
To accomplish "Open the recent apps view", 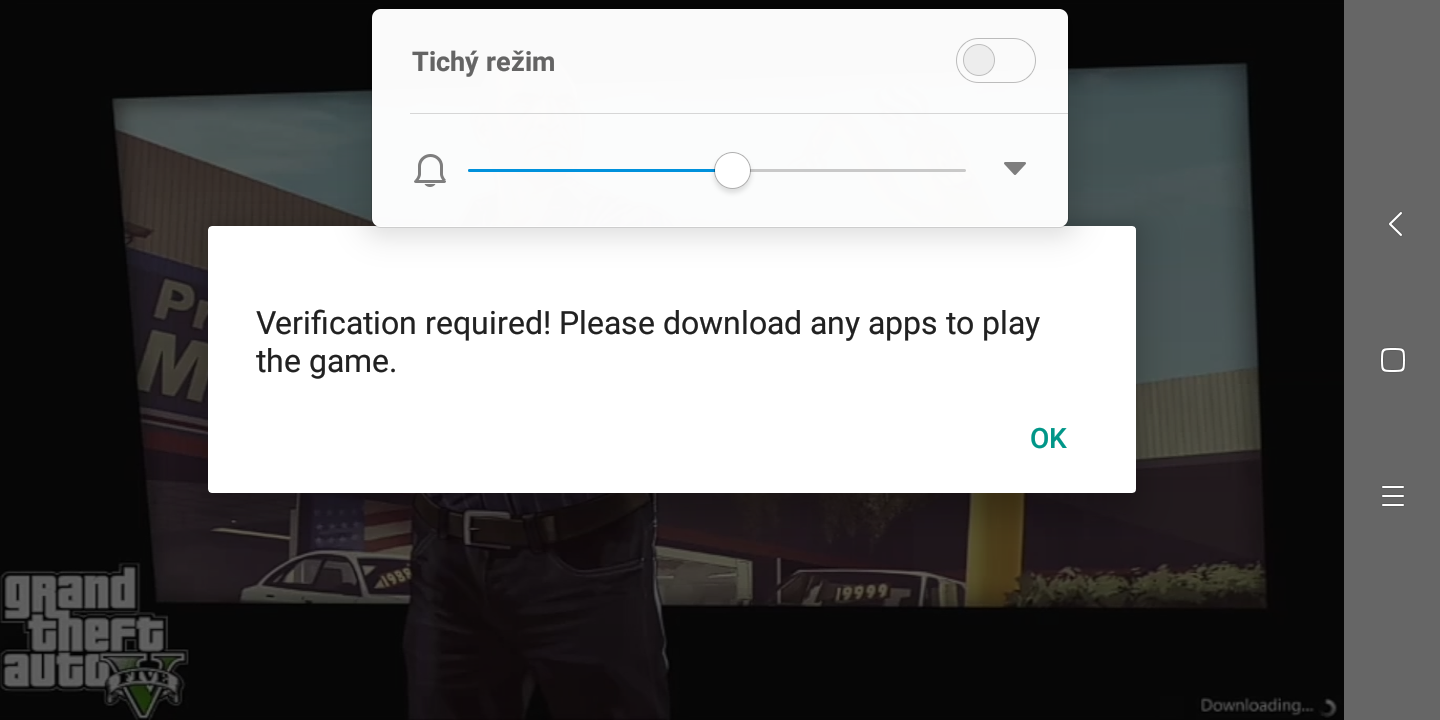I will point(1393,496).
